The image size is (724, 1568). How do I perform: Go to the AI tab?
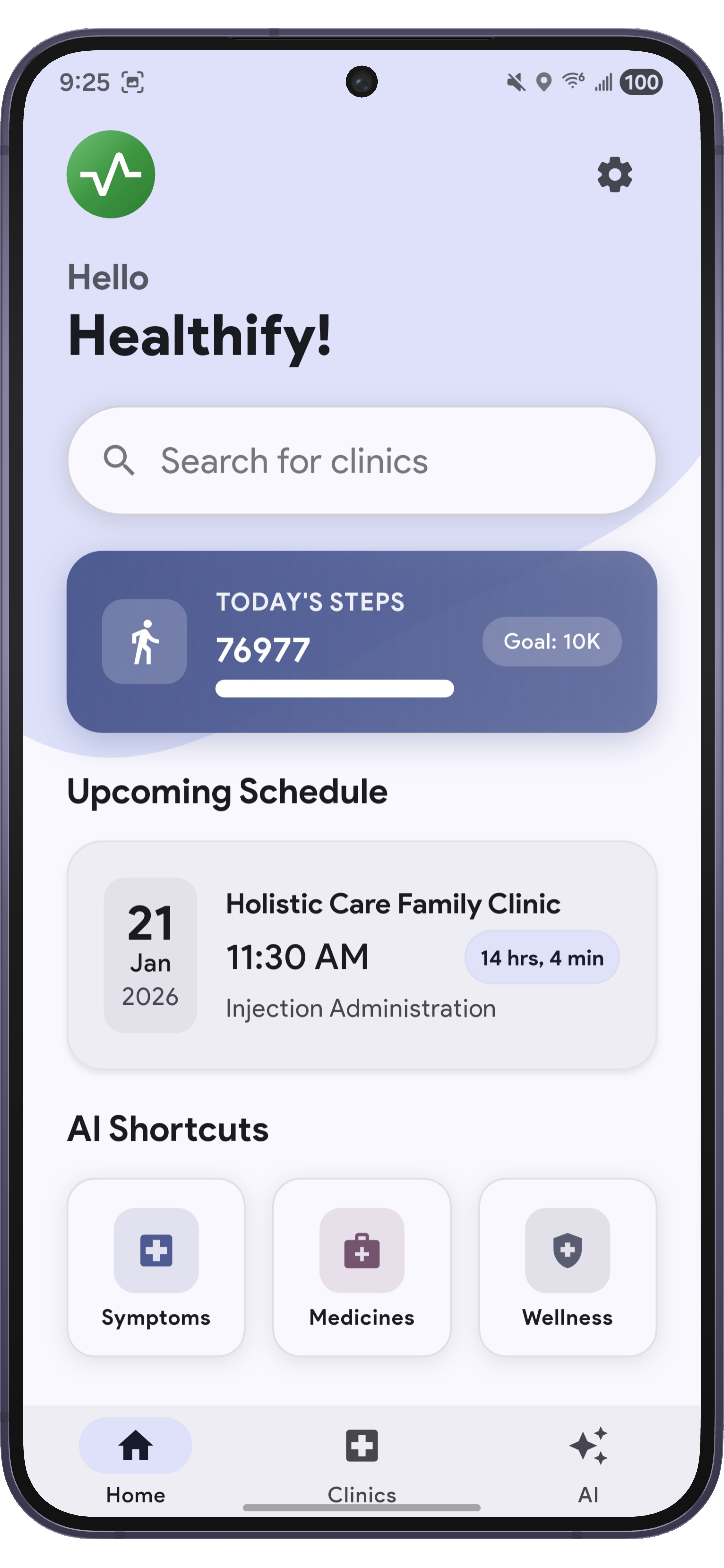tap(588, 1458)
